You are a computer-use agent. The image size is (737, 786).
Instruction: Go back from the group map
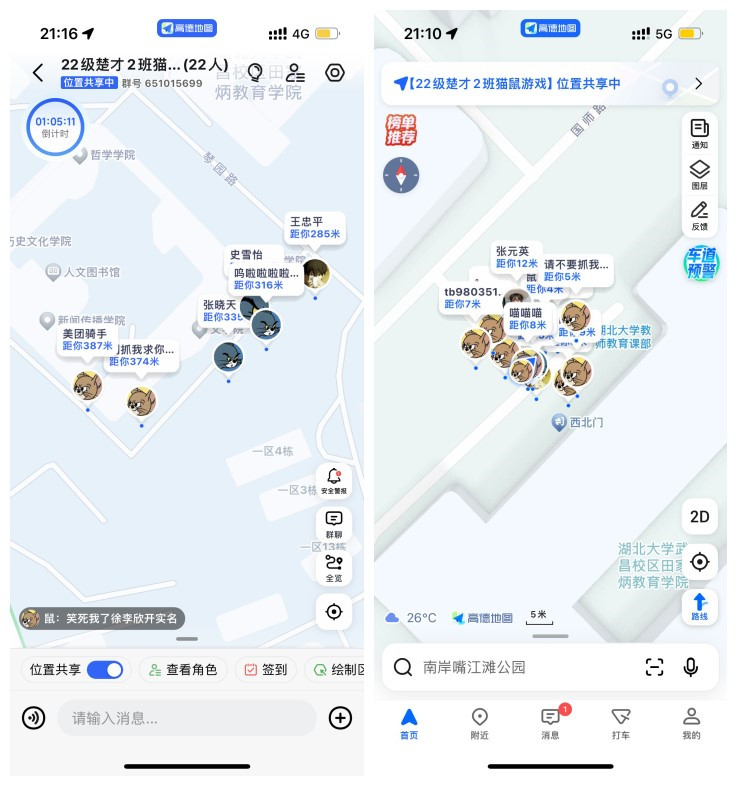pos(38,73)
